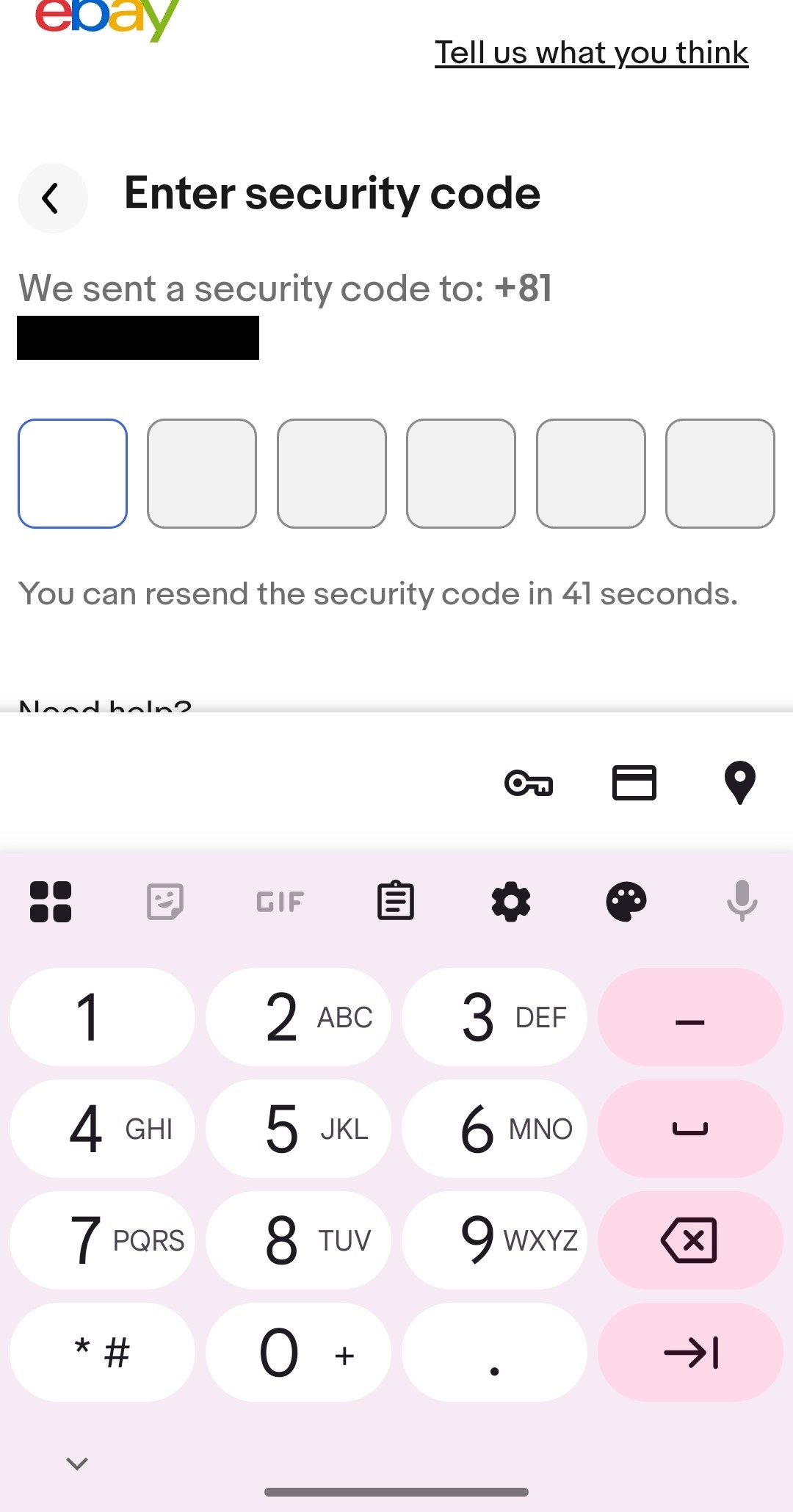Hide the keyboard with the down chevron
Viewport: 793px width, 1512px height.
[77, 1464]
